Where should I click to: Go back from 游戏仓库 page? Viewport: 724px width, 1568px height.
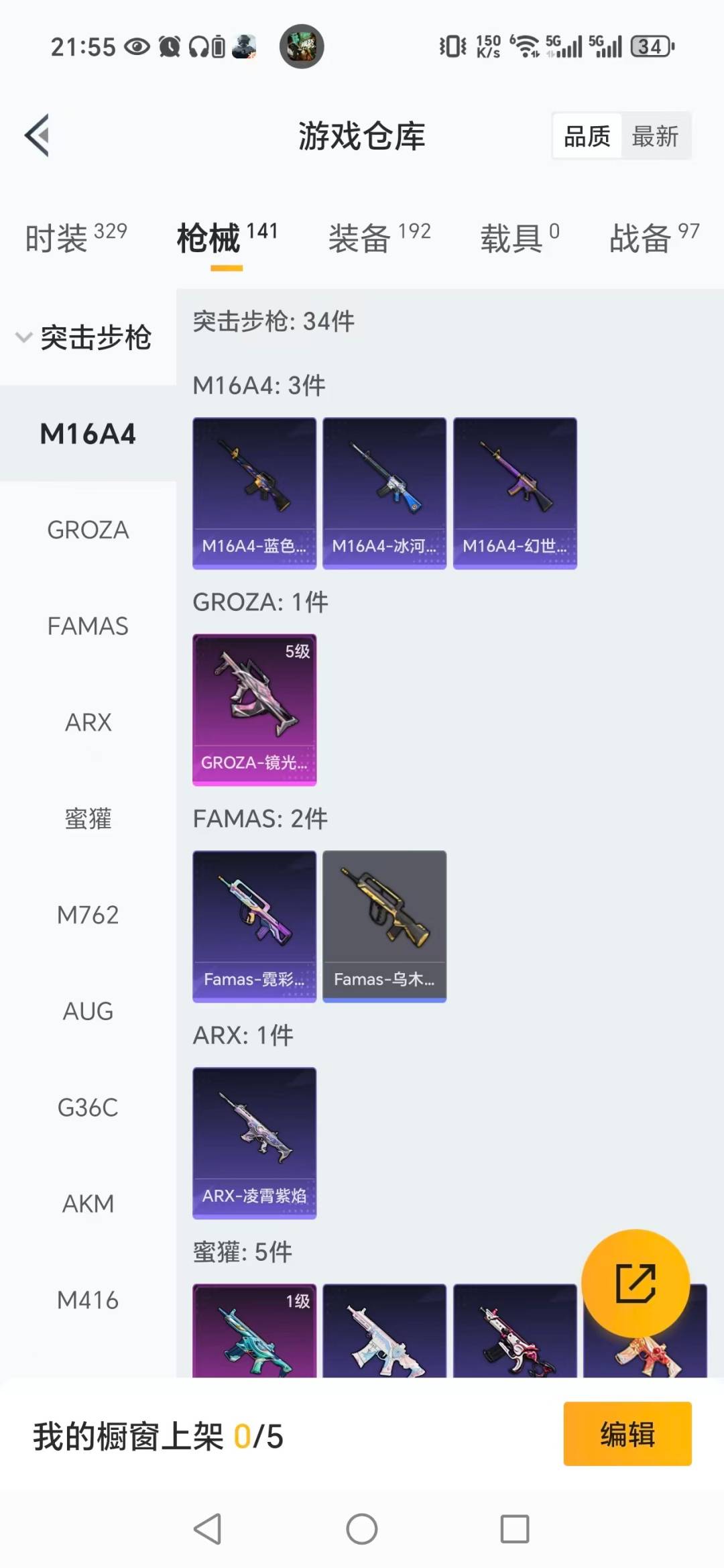38,135
